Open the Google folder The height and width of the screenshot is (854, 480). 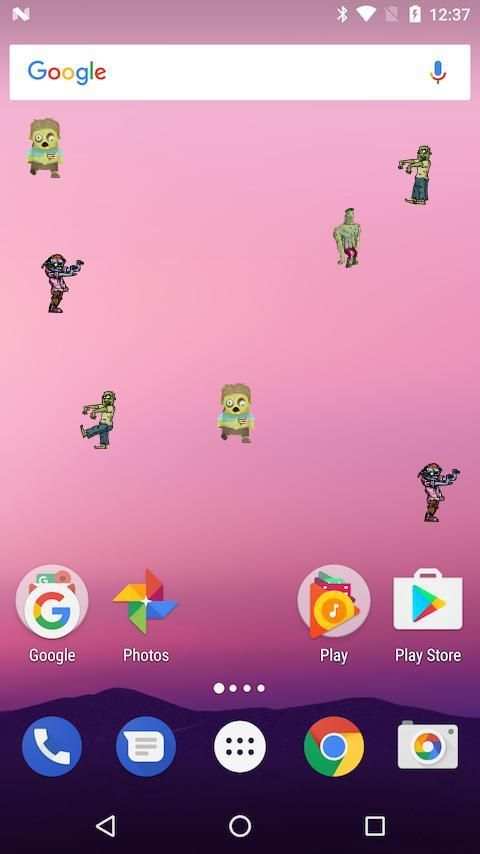pyautogui.click(x=52, y=602)
